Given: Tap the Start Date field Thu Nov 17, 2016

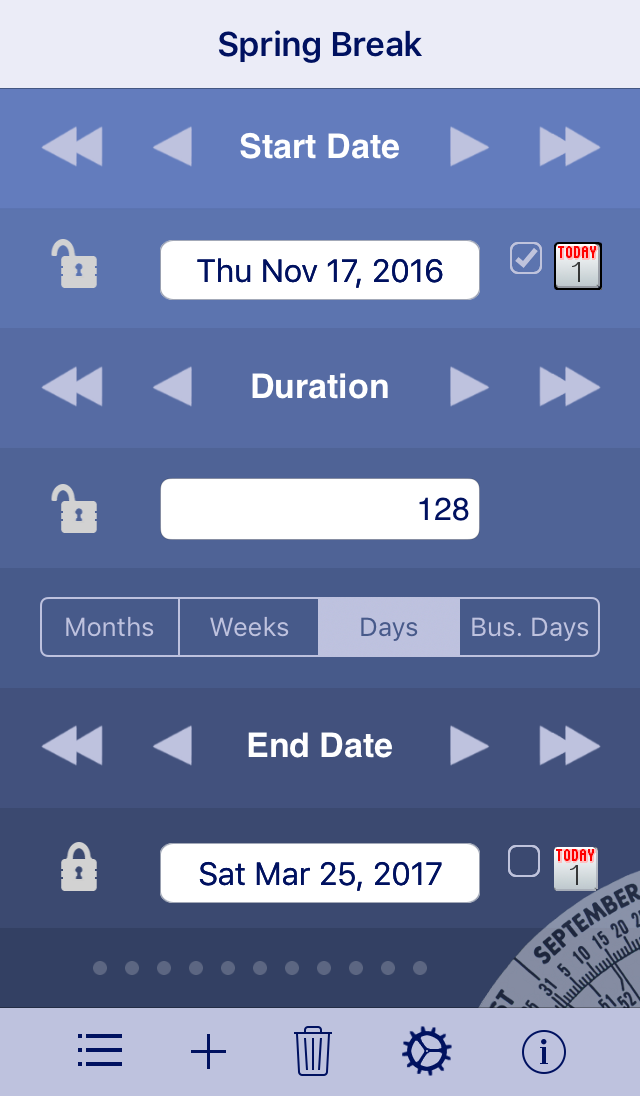Looking at the screenshot, I should pos(320,270).
